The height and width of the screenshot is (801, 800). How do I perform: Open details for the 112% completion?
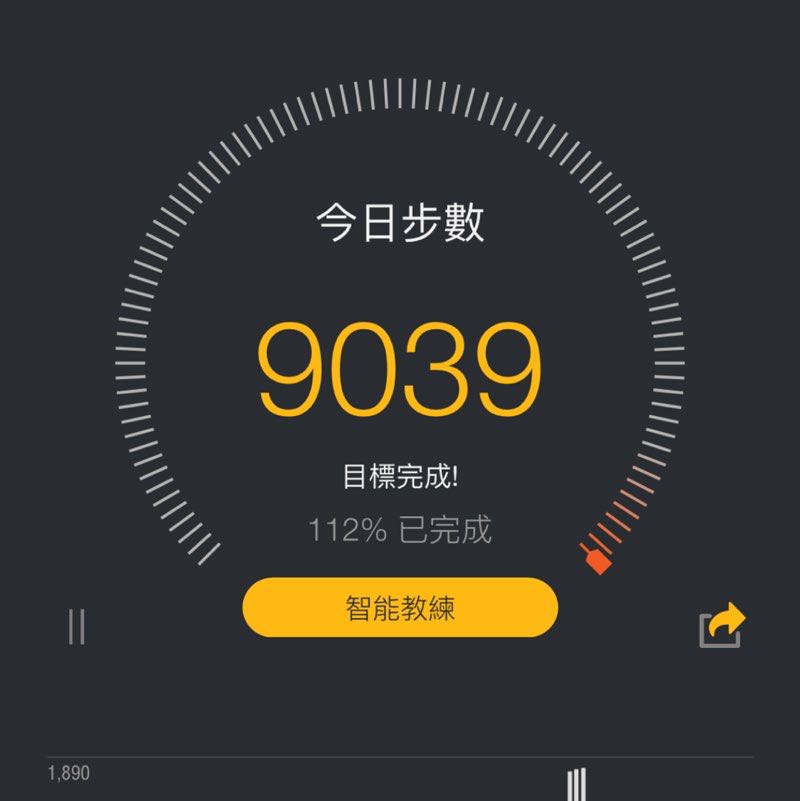tap(400, 531)
